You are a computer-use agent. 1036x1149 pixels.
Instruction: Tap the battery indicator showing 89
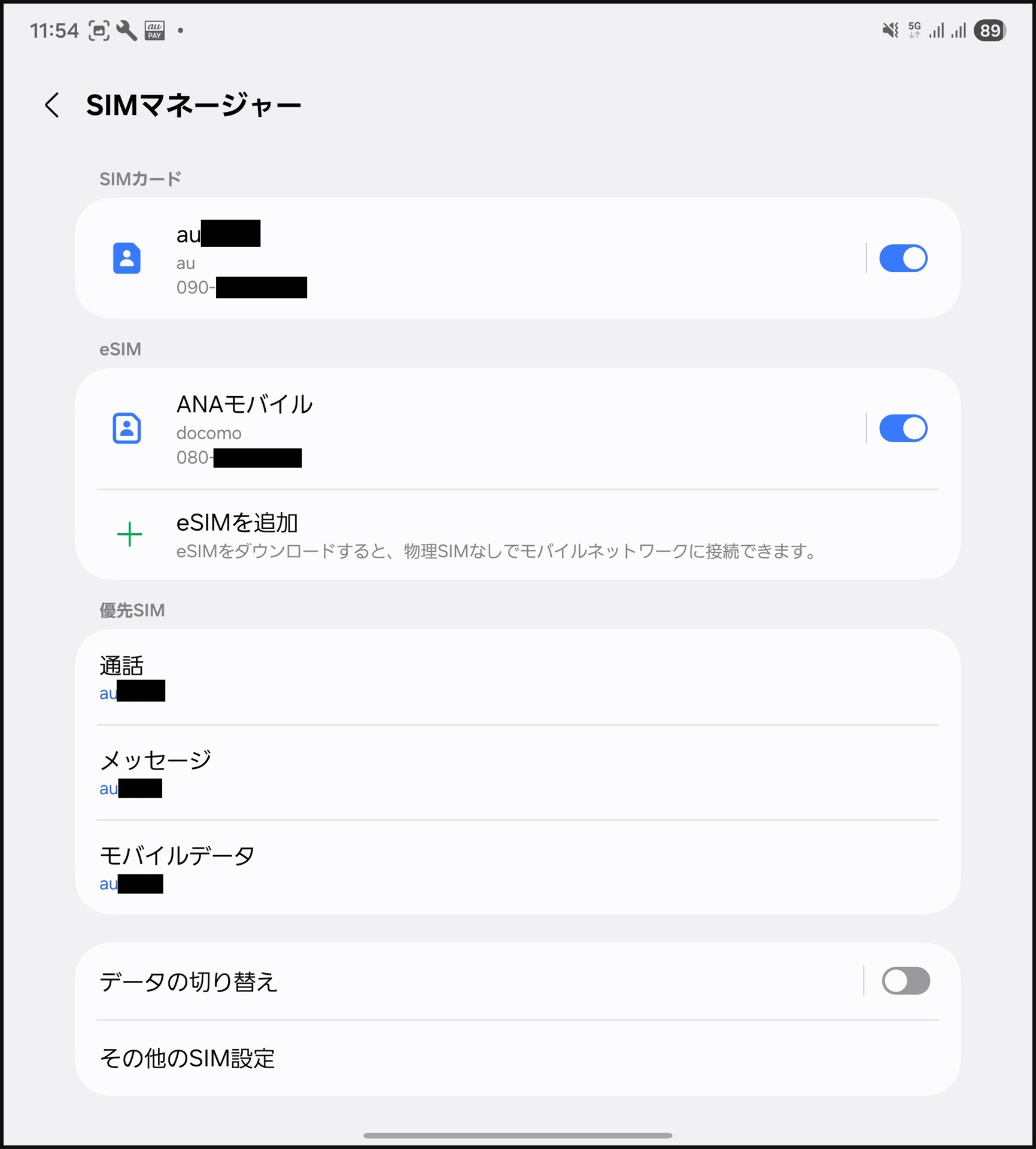[x=990, y=30]
